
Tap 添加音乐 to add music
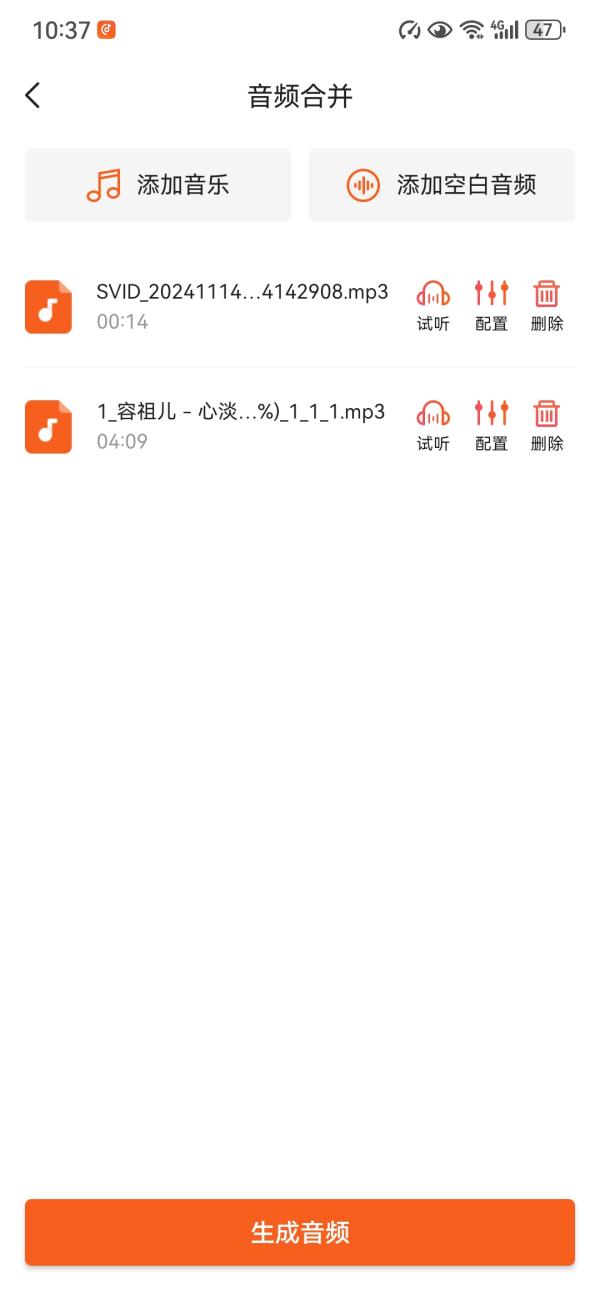point(158,185)
